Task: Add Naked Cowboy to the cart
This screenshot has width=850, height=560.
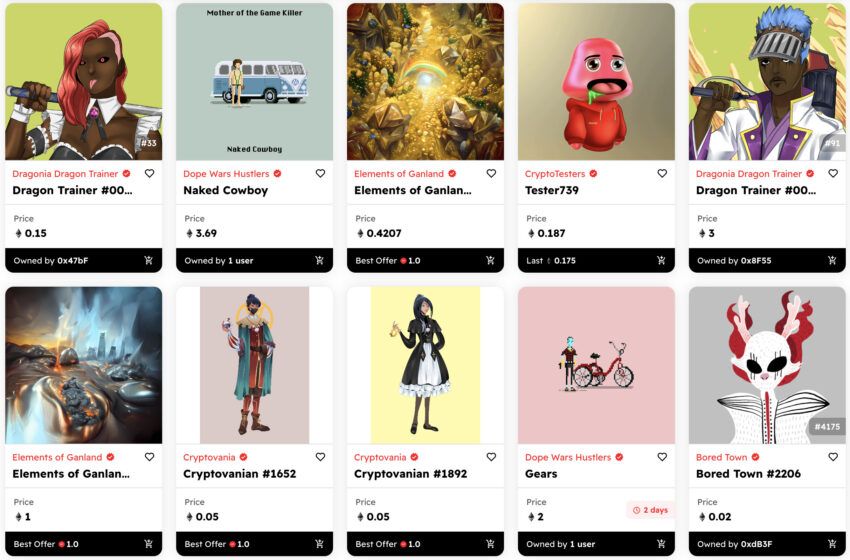Action: point(319,260)
